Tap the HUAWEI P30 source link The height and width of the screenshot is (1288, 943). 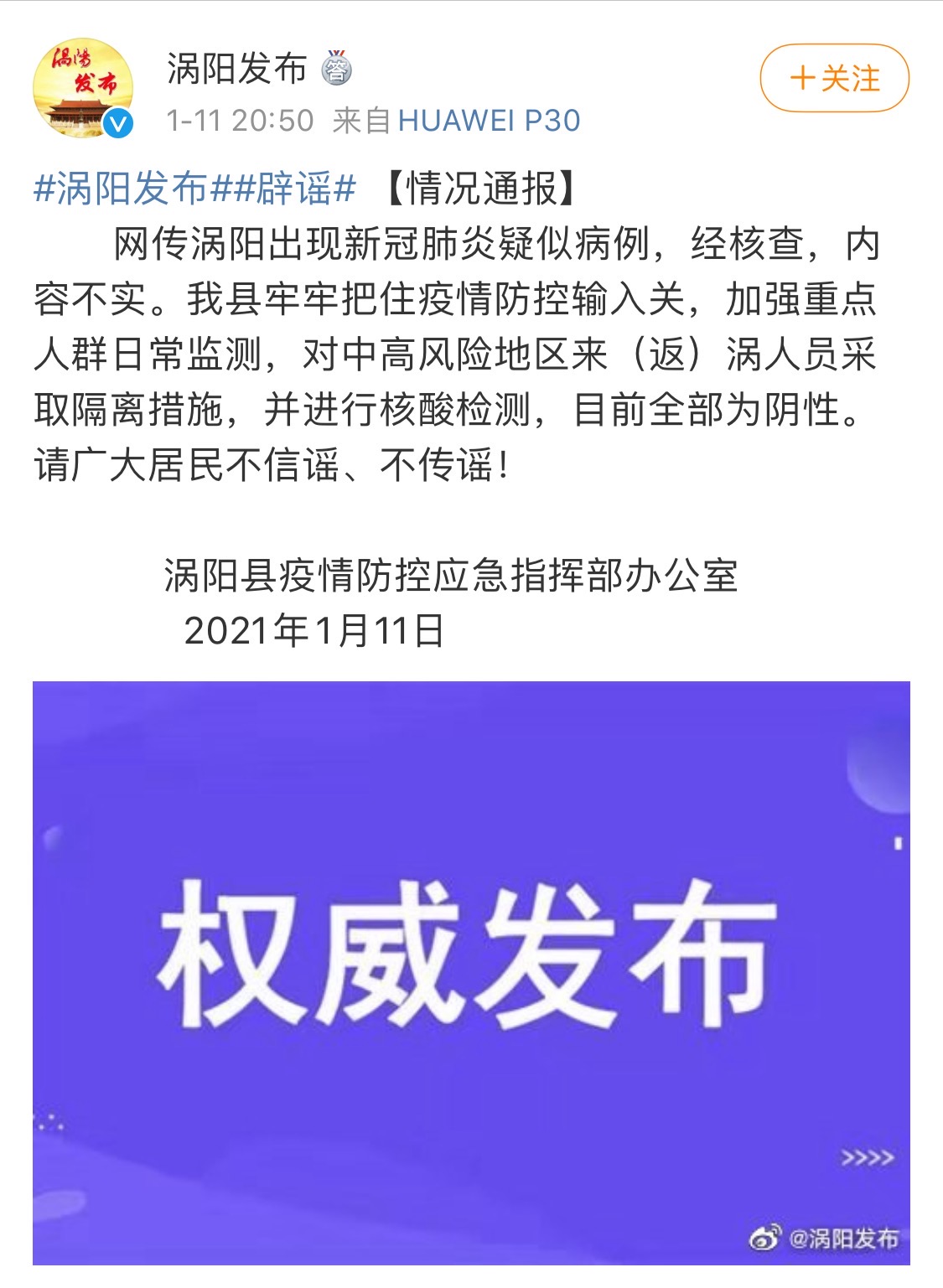(489, 121)
